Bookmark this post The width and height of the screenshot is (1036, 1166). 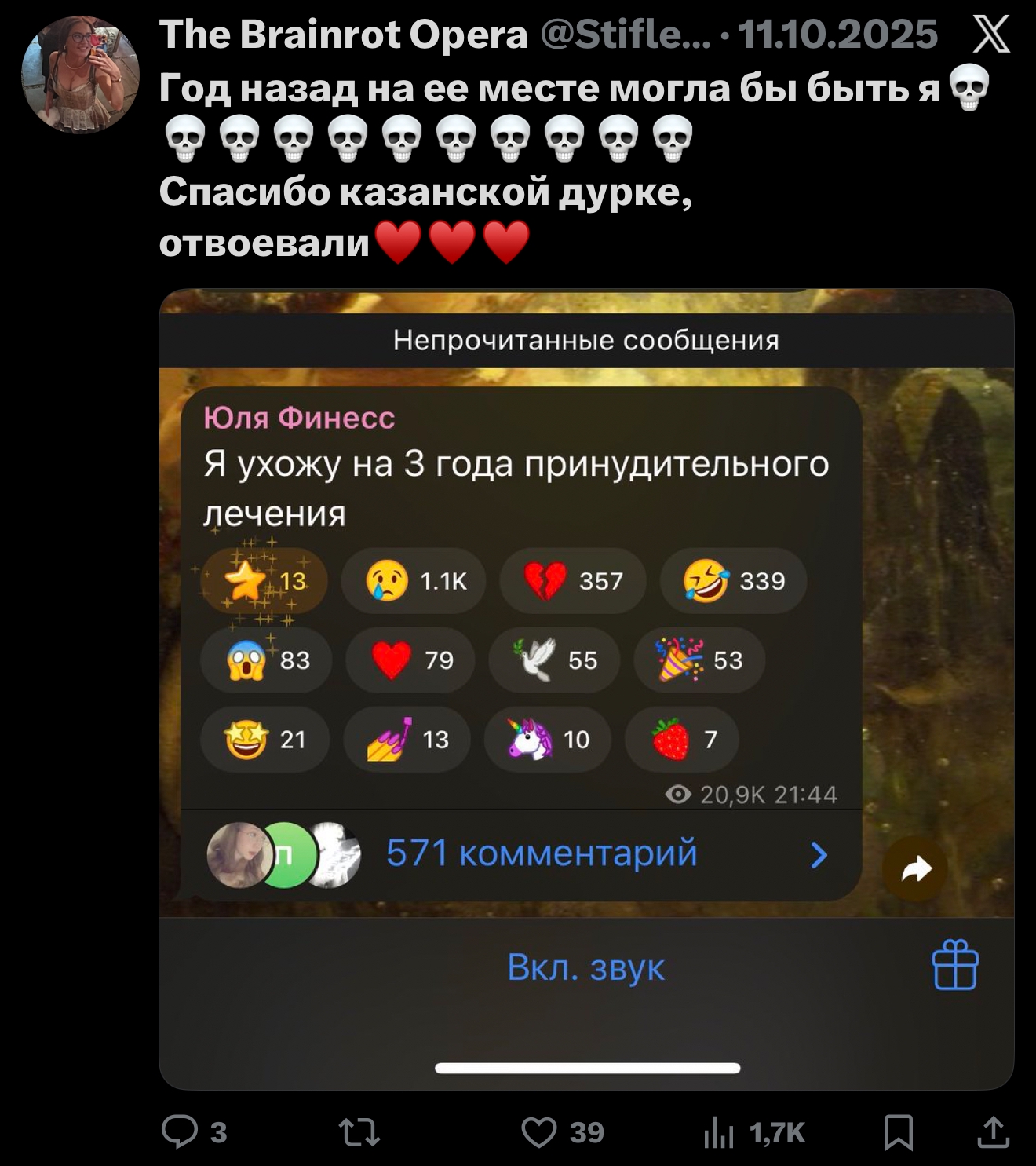[898, 1132]
